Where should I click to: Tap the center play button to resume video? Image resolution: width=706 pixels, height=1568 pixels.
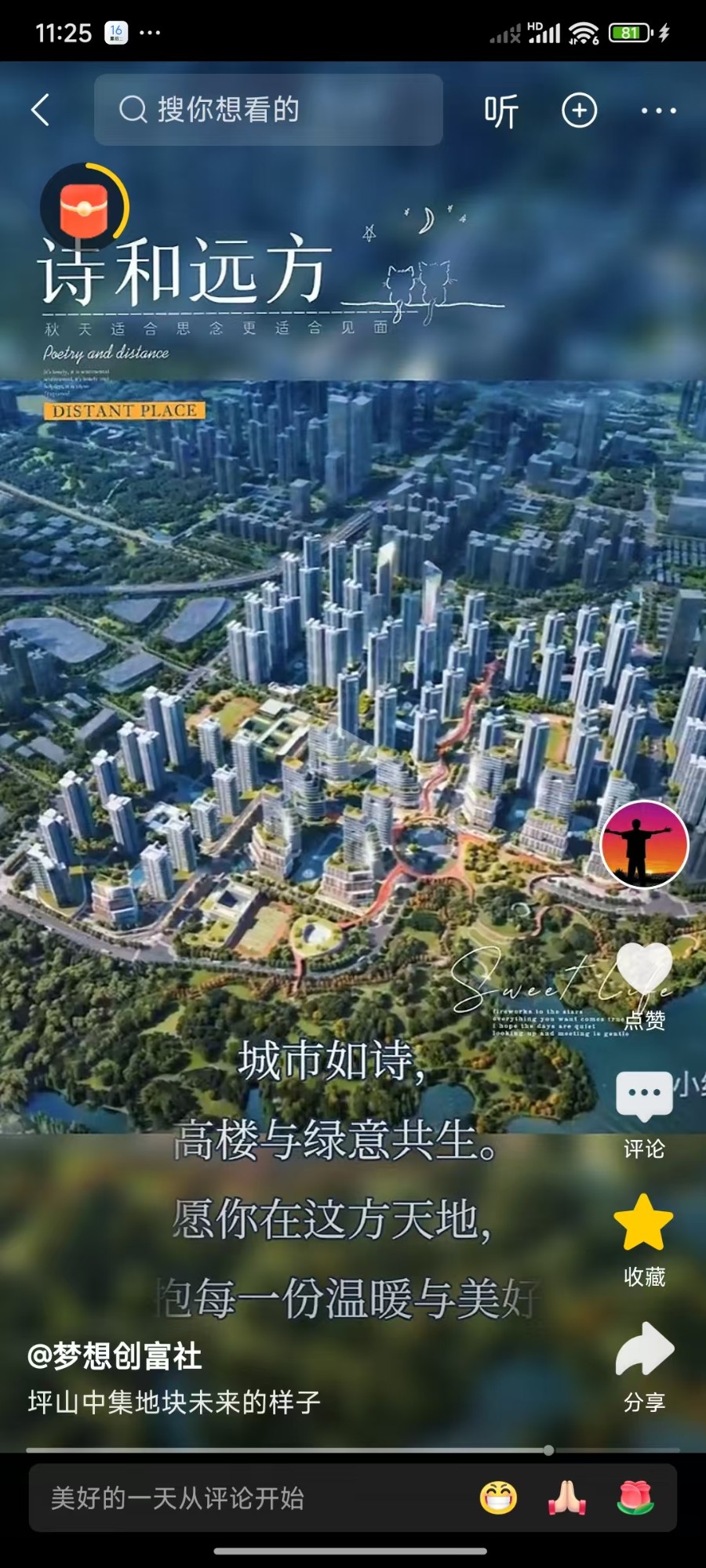353,754
